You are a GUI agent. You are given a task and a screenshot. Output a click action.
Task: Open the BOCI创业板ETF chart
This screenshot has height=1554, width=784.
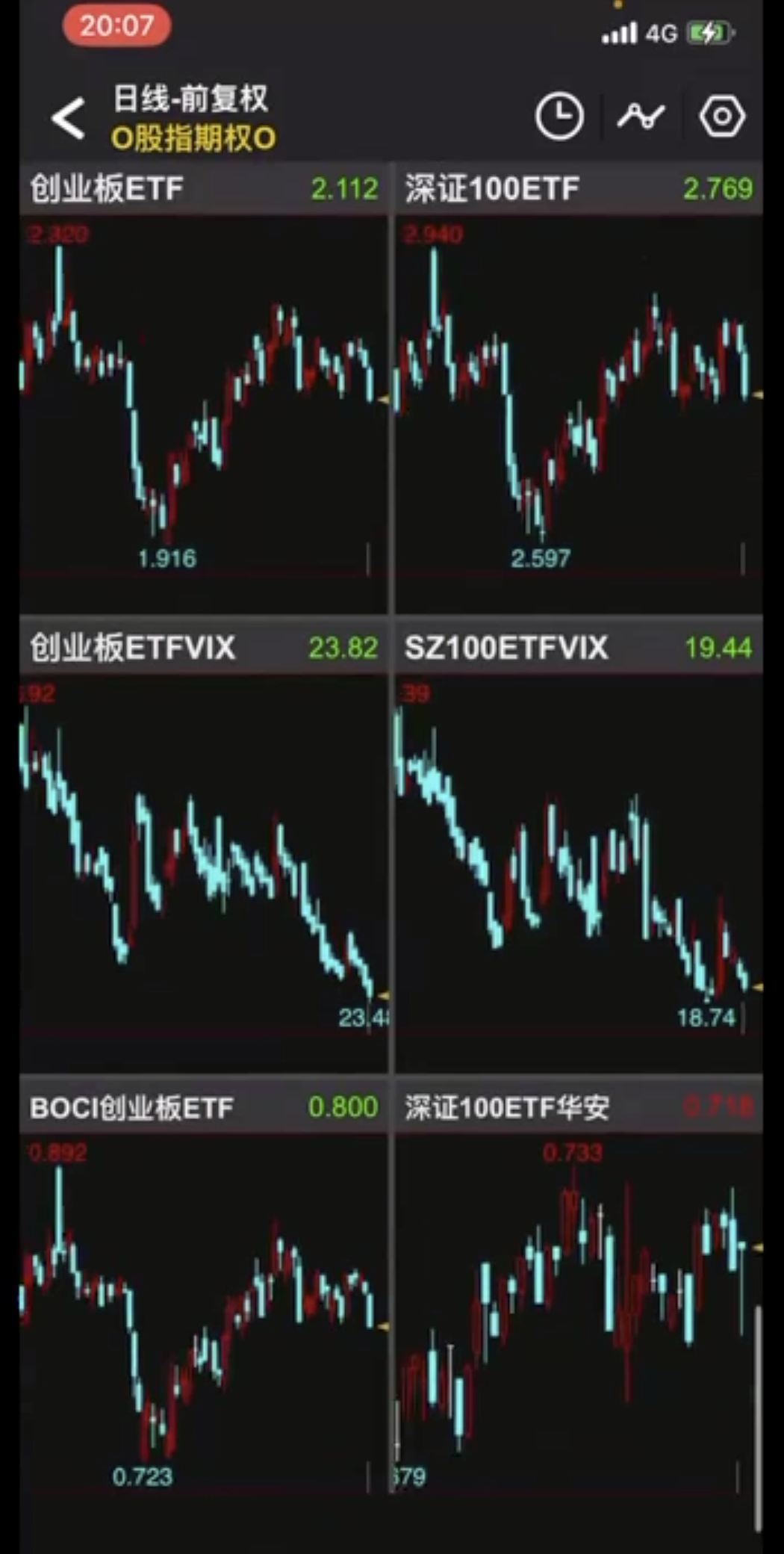tap(203, 1307)
